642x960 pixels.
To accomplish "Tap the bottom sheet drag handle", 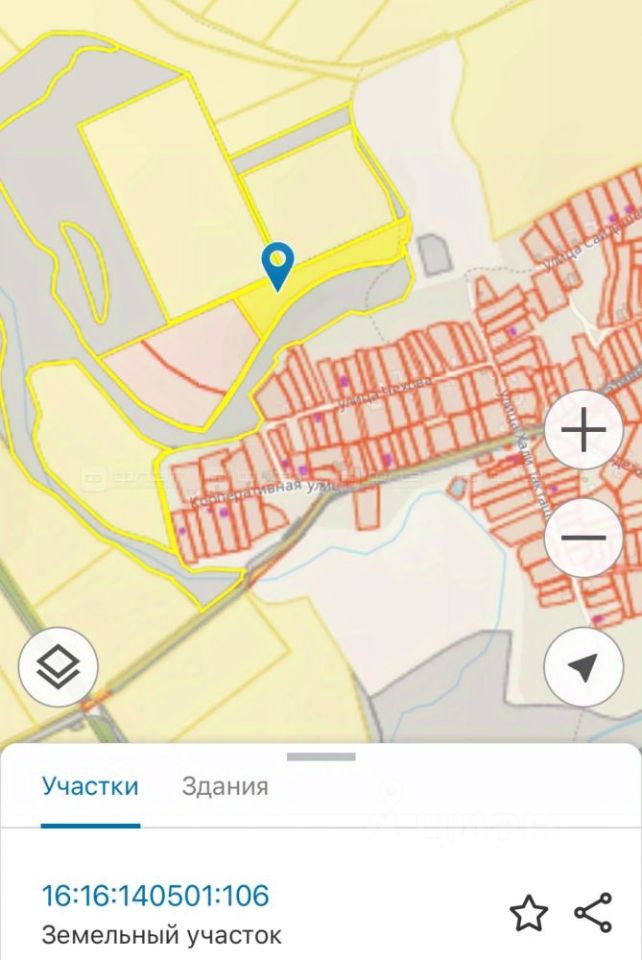I will pyautogui.click(x=321, y=757).
